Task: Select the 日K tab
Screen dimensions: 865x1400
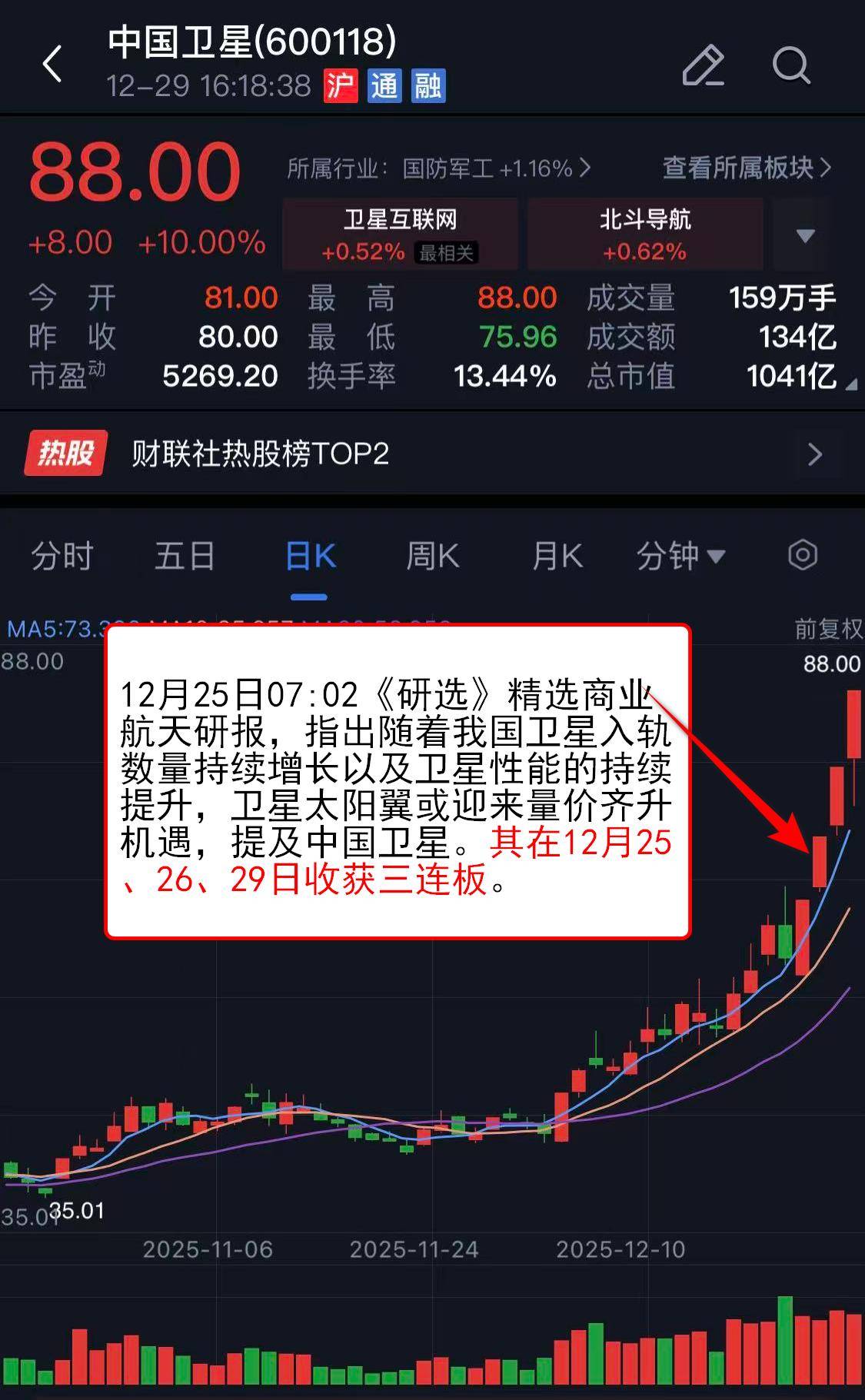Action: pyautogui.click(x=310, y=556)
